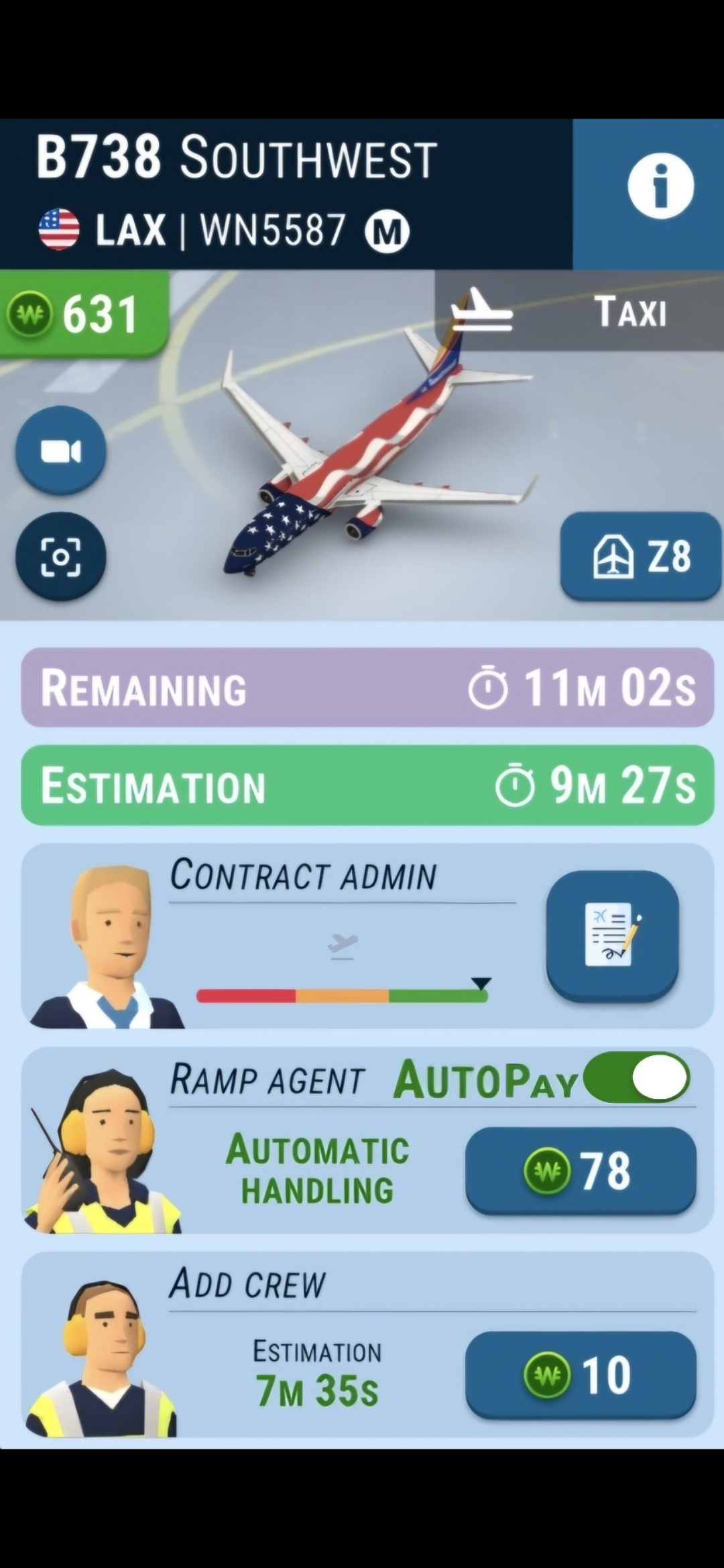
Task: Focus on the plane with the target icon
Action: coord(61,556)
